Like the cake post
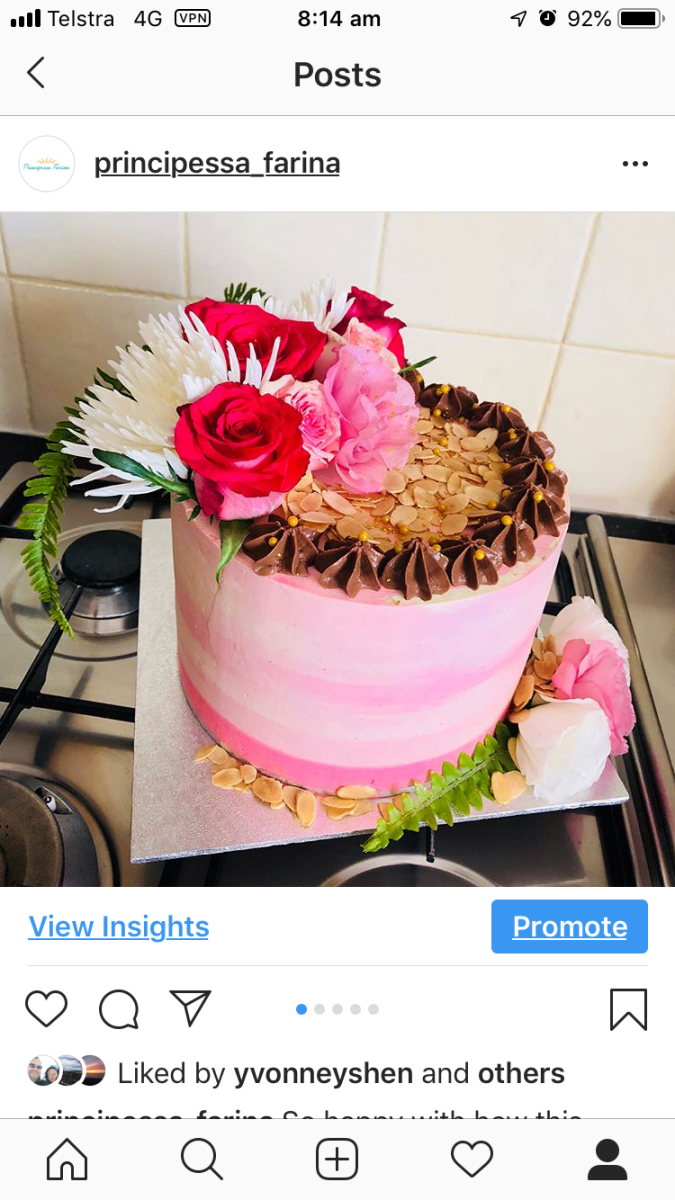Screen dimensions: 675x1200 46,1009
